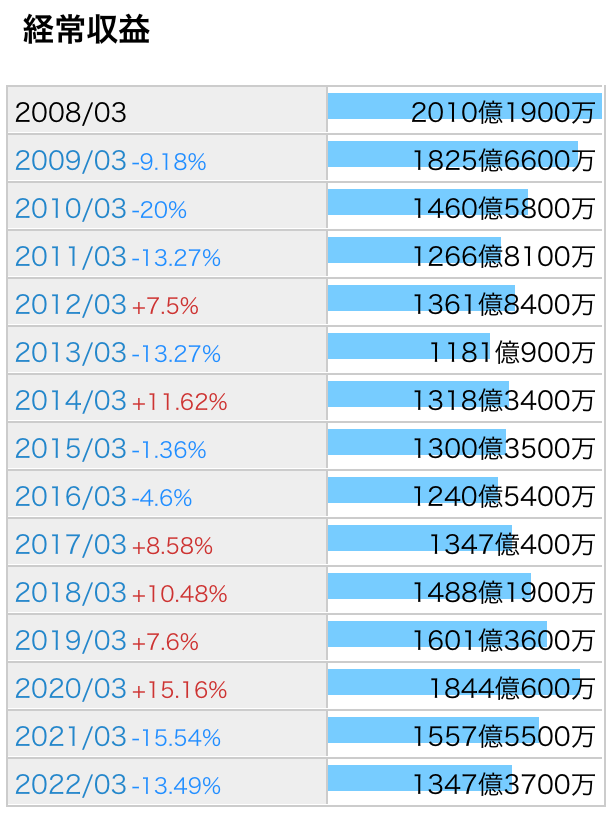This screenshot has width=610, height=816.
Task: Open the 2009/03 fiscal year link
Action: tap(71, 160)
